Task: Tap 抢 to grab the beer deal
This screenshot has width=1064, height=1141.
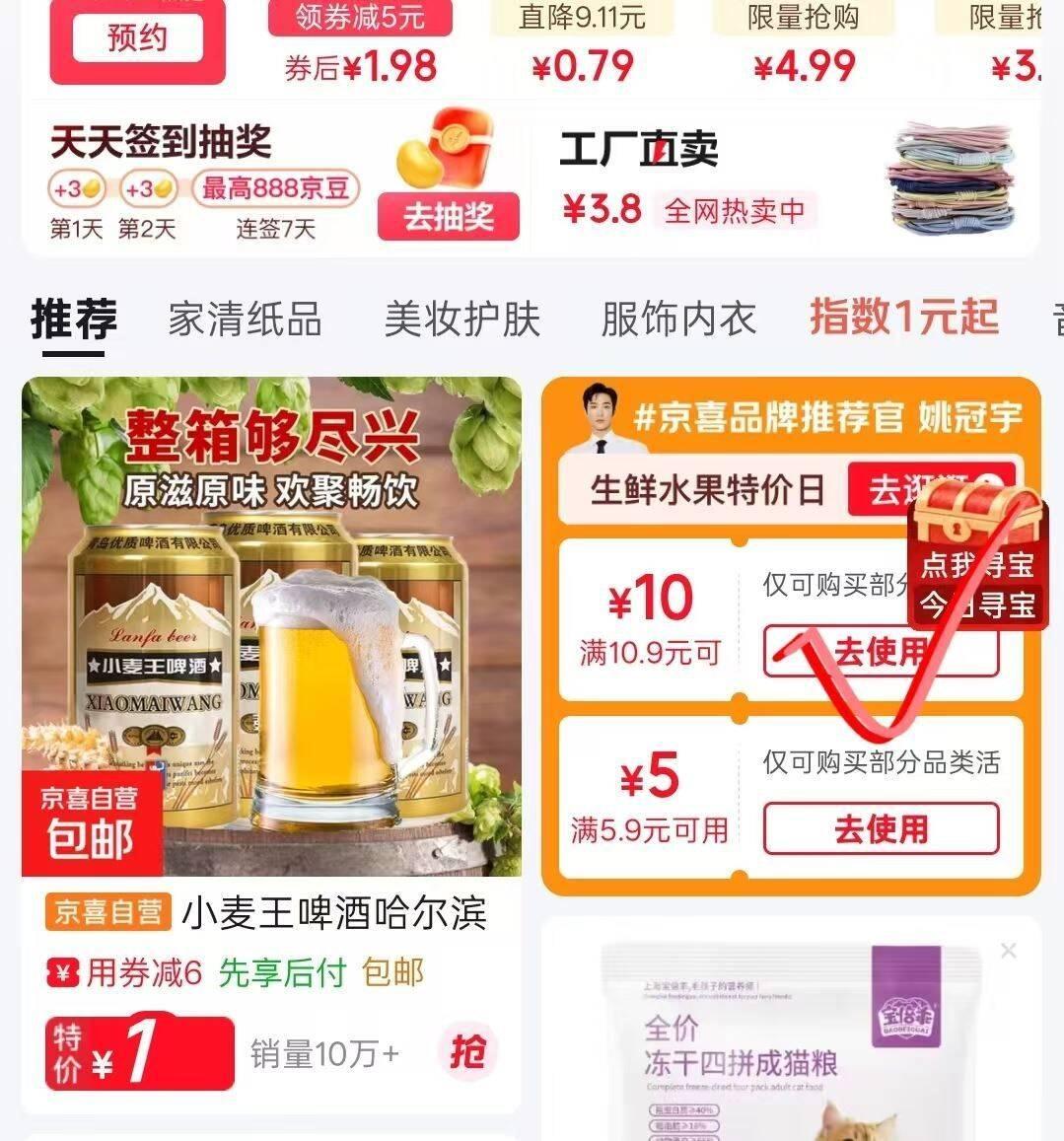Action: pos(466,1052)
